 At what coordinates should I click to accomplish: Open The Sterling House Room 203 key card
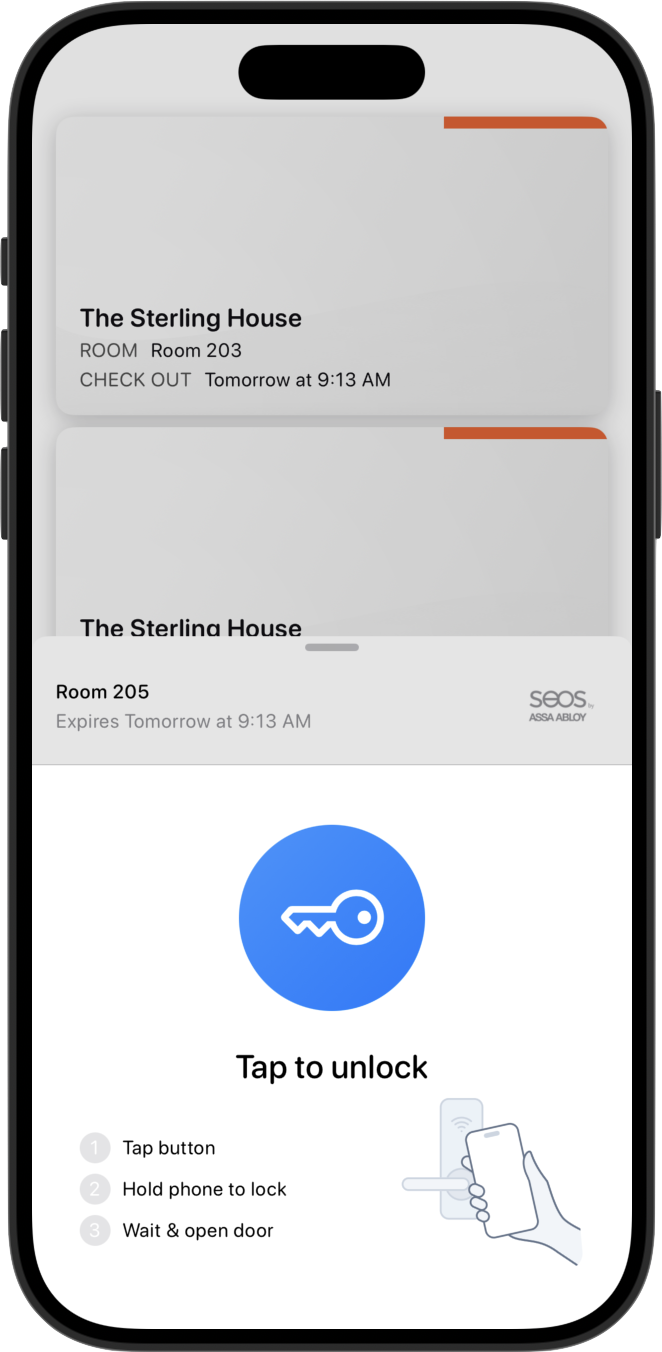click(331, 266)
